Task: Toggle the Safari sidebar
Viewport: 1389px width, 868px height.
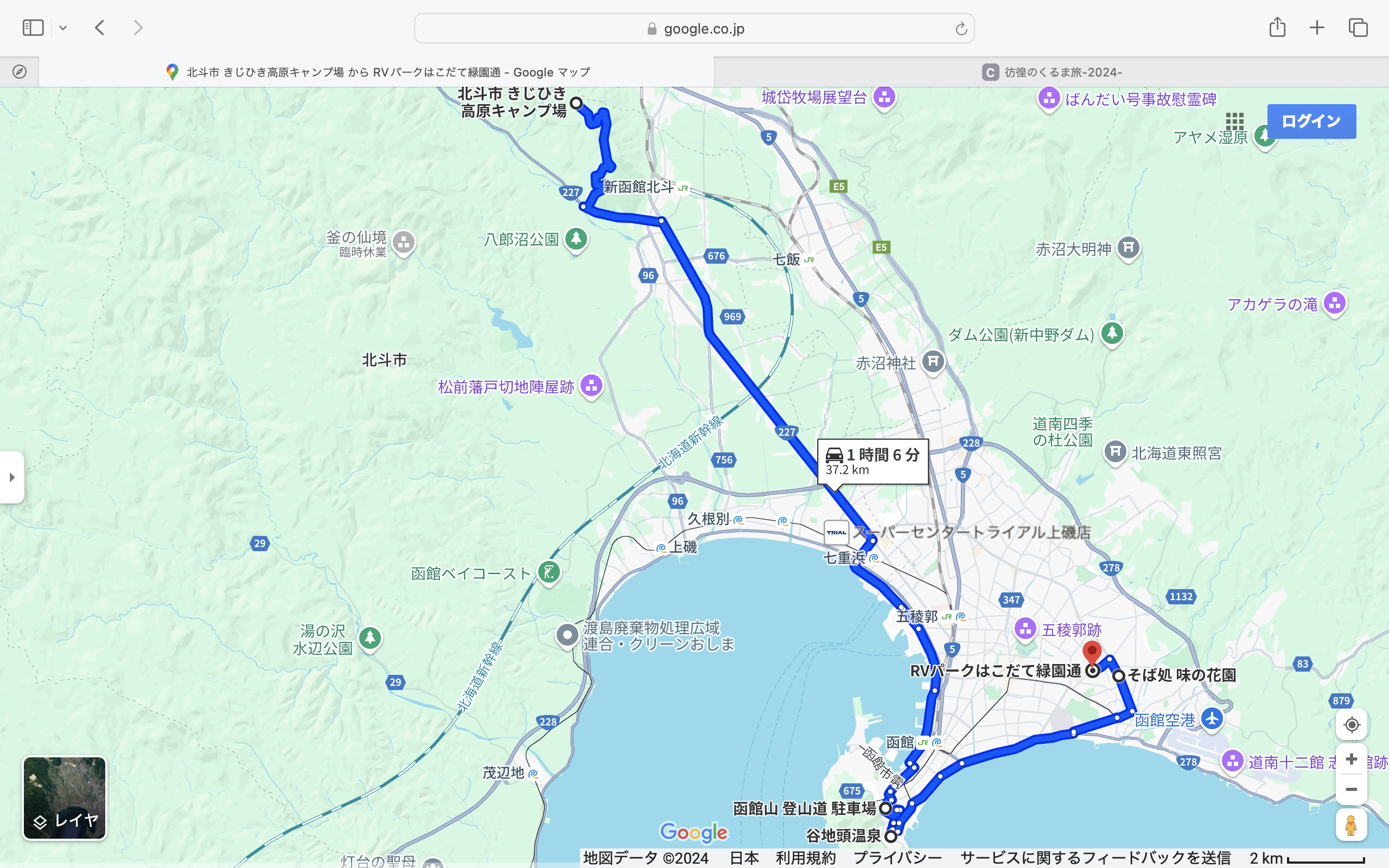Action: [x=33, y=28]
